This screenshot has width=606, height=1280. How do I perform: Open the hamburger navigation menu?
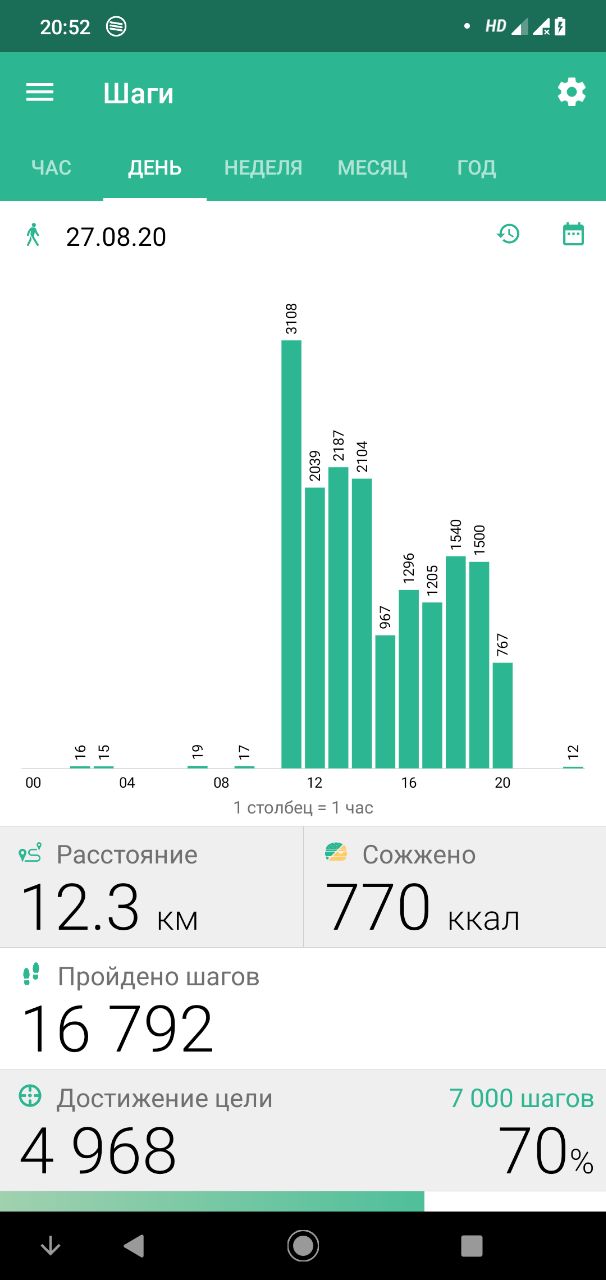click(39, 93)
